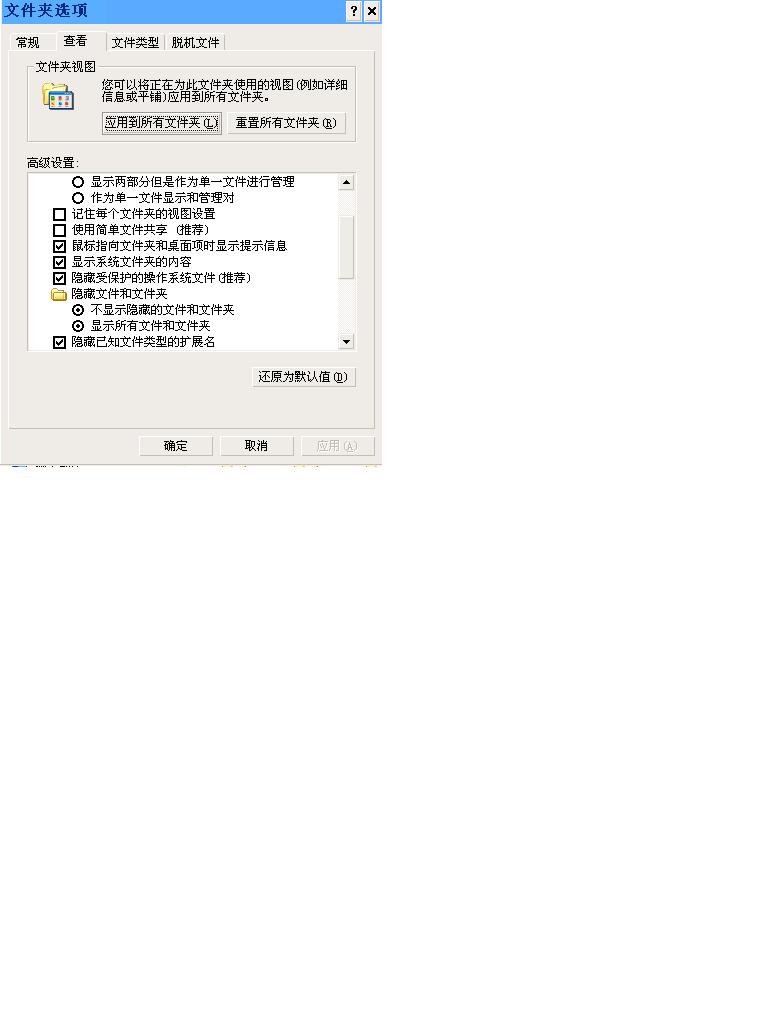Screen dimensions: 768x1024
Task: Enable 记住每个文件夹的视图设置 checkbox
Action: point(59,214)
